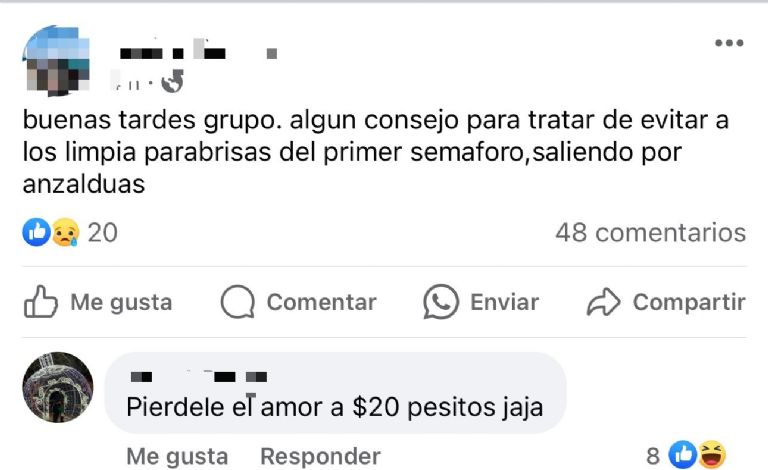Open the post's three-dot options menu
This screenshot has width=768, height=470.
729,43
